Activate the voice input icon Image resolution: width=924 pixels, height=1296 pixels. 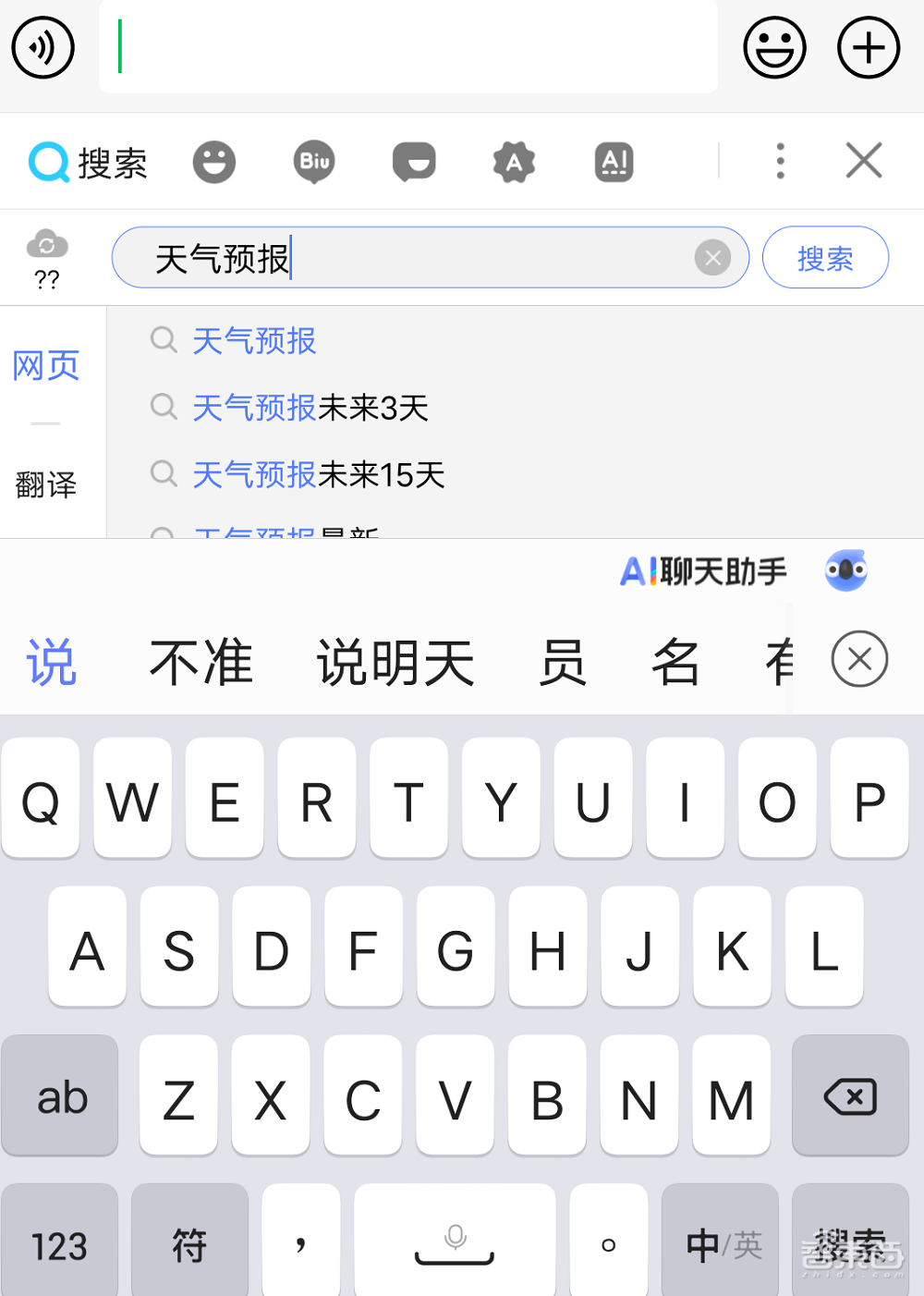(42, 47)
